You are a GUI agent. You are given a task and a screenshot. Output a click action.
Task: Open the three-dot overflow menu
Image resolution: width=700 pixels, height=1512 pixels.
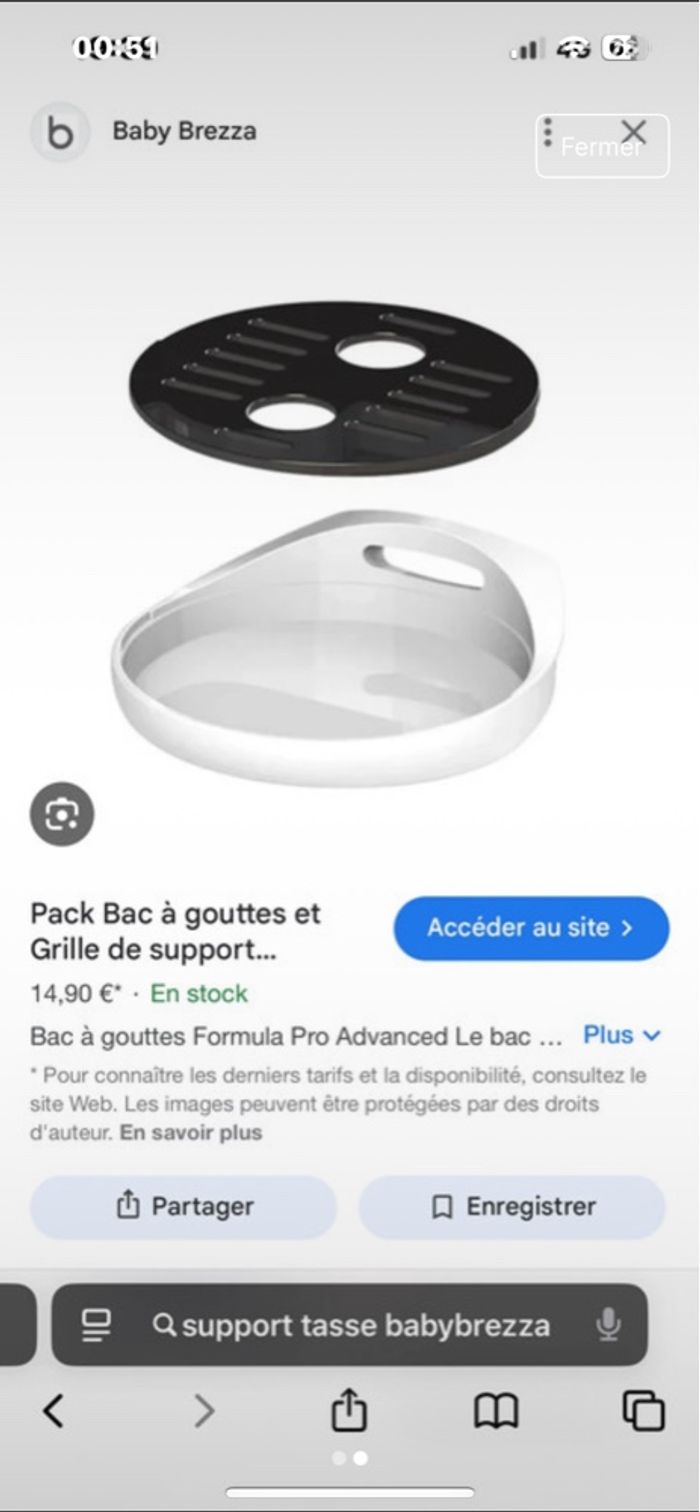pos(548,132)
